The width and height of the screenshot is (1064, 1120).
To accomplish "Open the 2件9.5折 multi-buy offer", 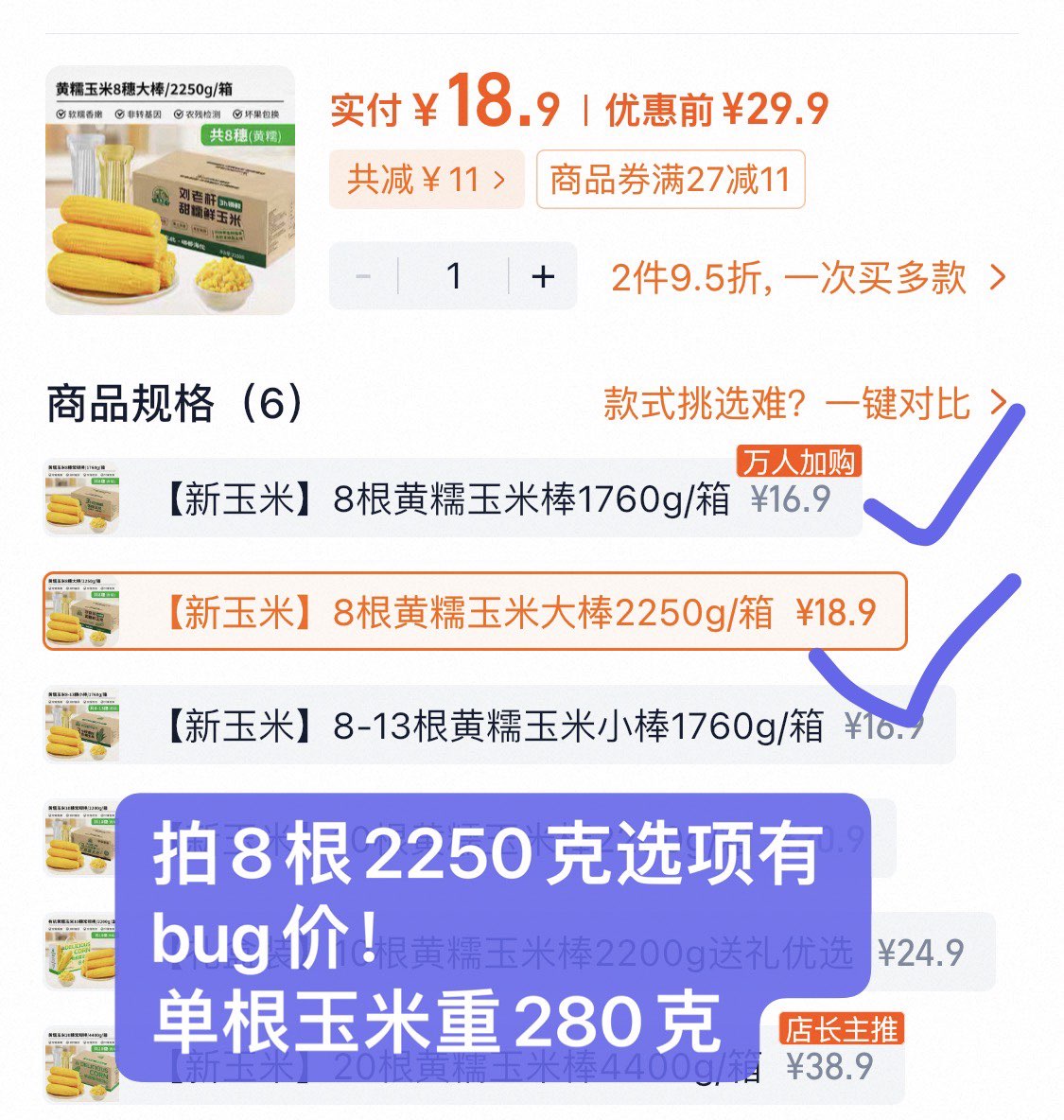I will [x=808, y=277].
